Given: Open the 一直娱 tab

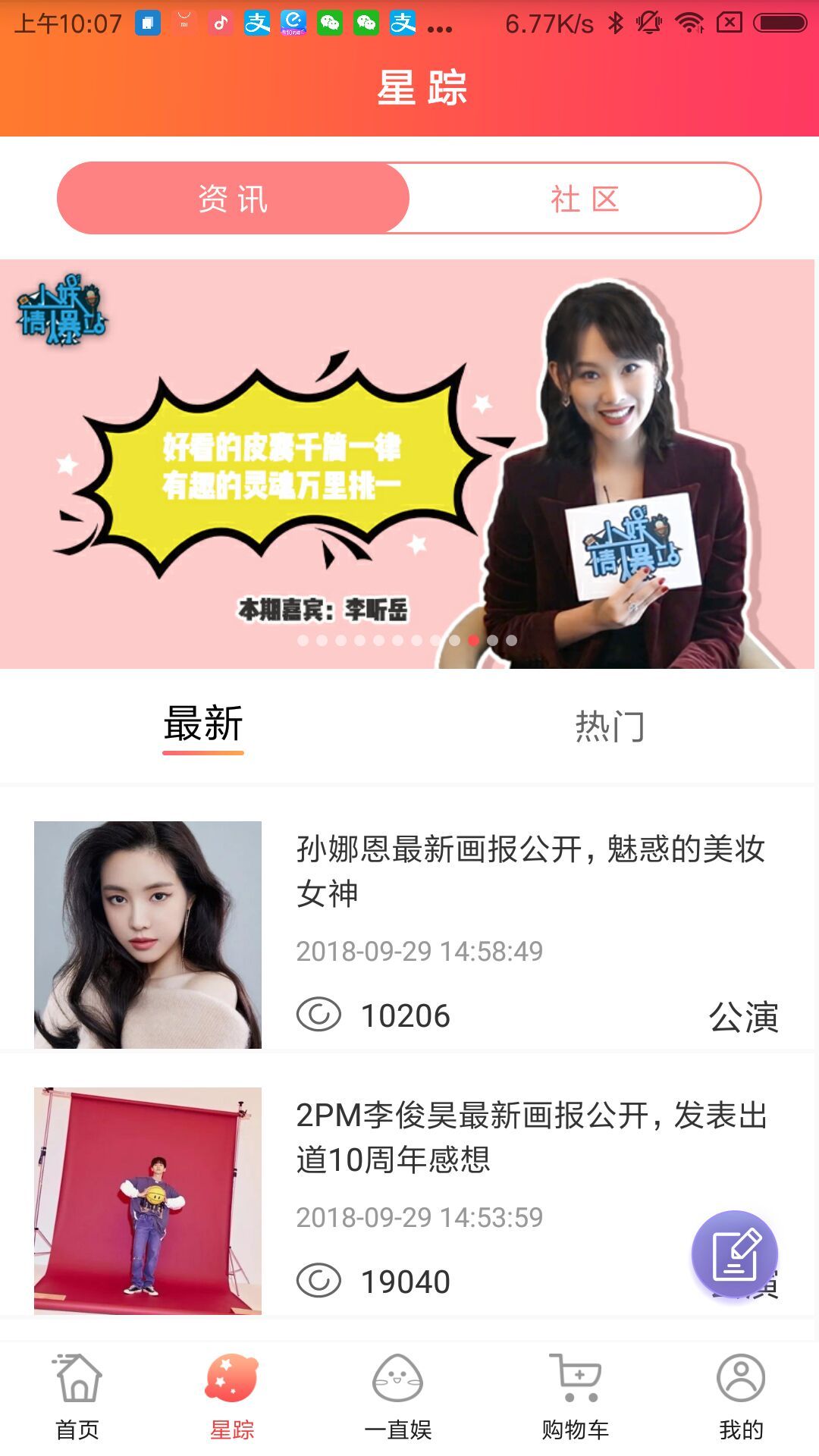Looking at the screenshot, I should pos(398,1397).
